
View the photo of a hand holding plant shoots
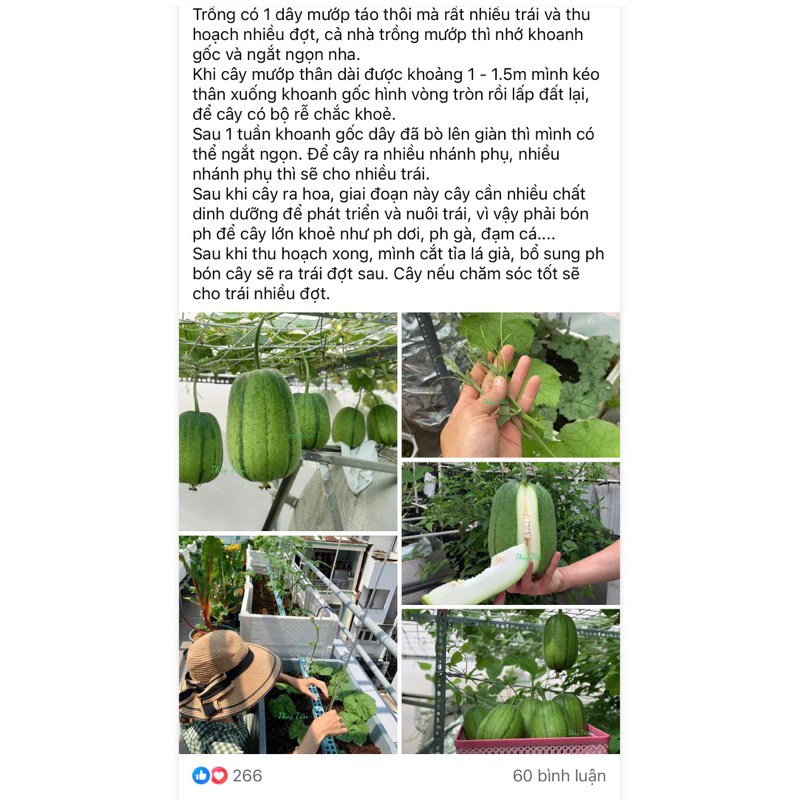510,385
